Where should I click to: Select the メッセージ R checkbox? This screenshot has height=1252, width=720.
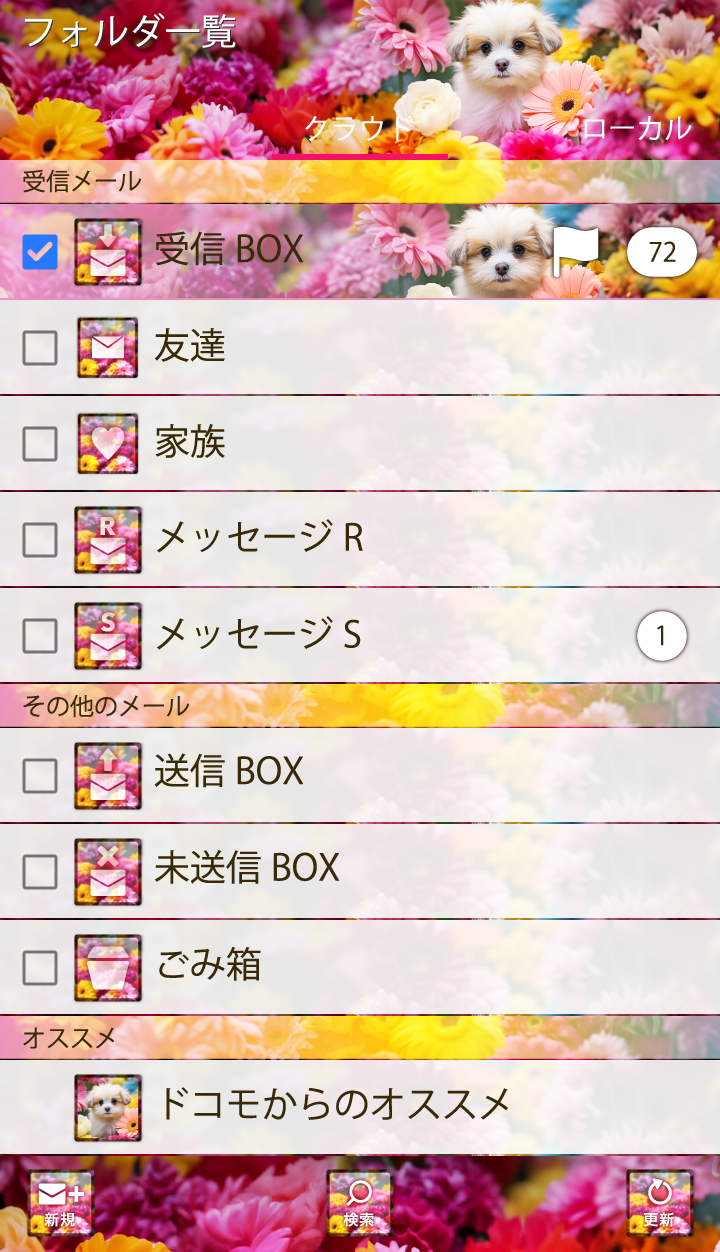tap(40, 539)
